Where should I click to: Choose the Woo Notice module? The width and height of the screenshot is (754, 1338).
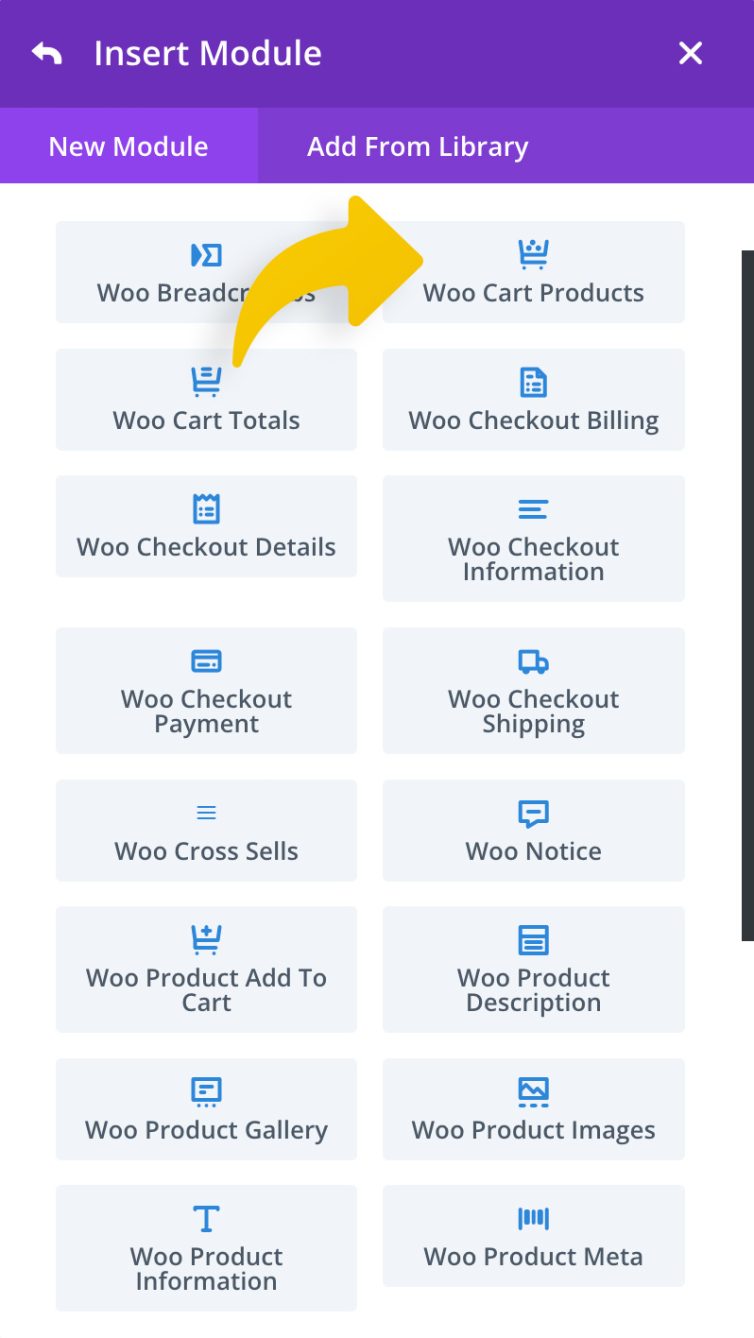(x=533, y=830)
